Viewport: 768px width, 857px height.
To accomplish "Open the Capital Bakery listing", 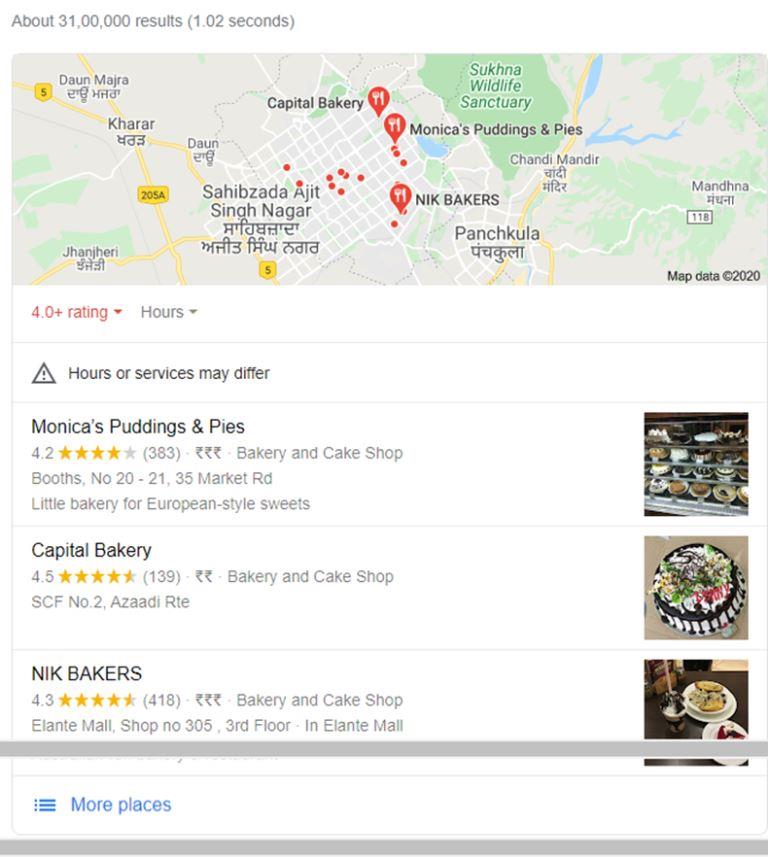I will click(x=91, y=550).
